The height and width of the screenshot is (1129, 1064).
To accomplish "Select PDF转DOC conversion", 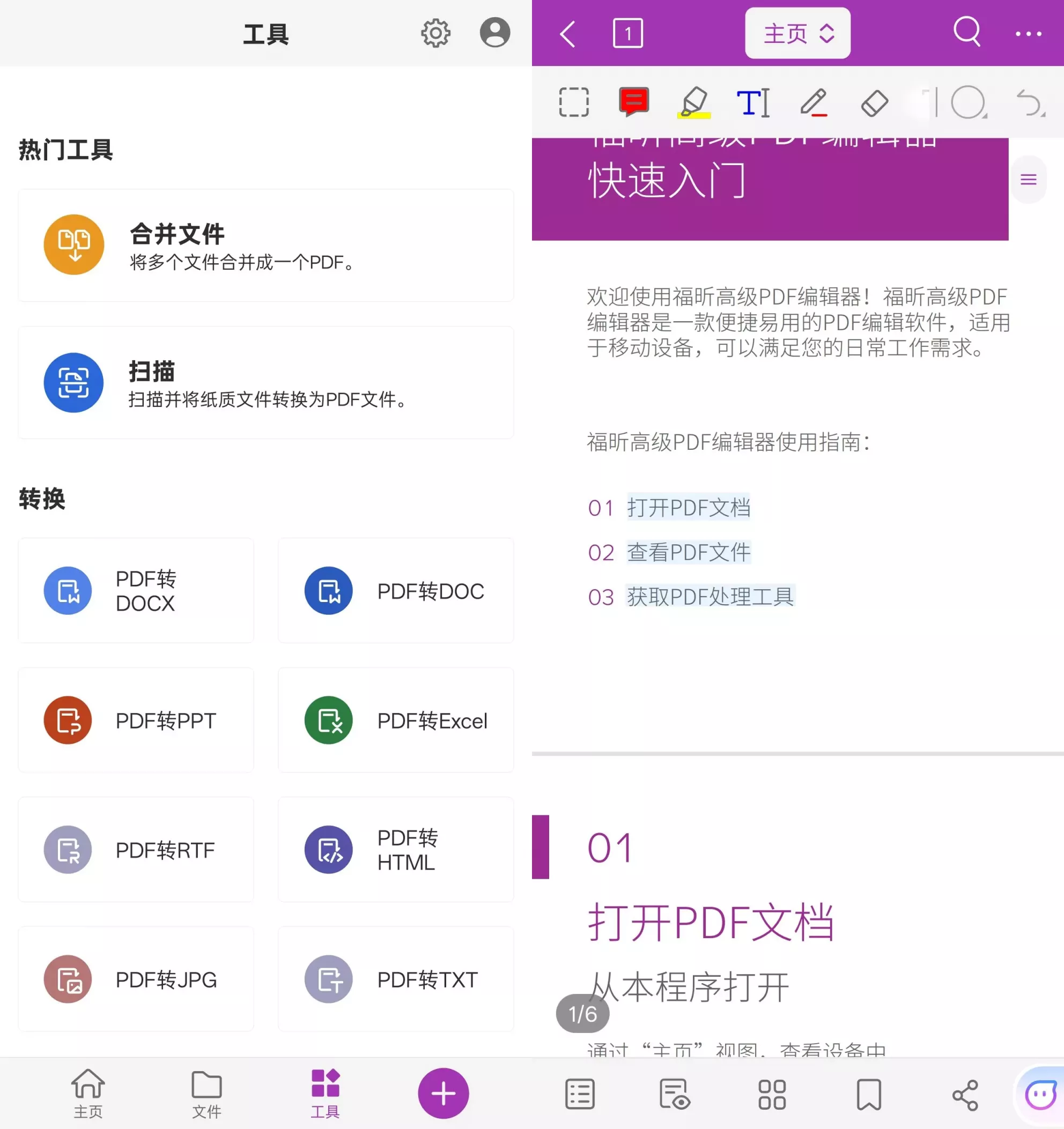I will pyautogui.click(x=396, y=591).
